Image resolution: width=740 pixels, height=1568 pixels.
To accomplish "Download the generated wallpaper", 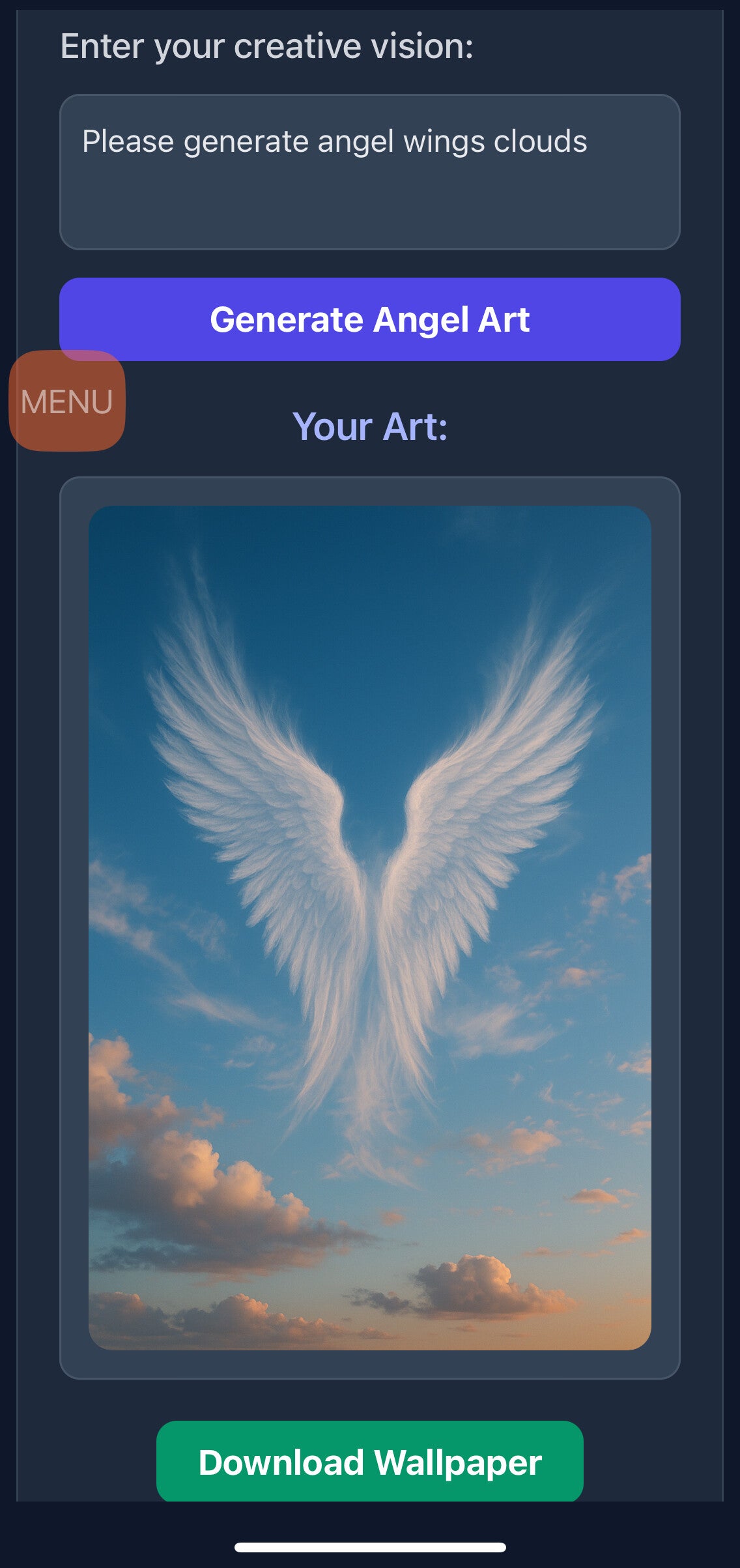I will pos(369,1462).
